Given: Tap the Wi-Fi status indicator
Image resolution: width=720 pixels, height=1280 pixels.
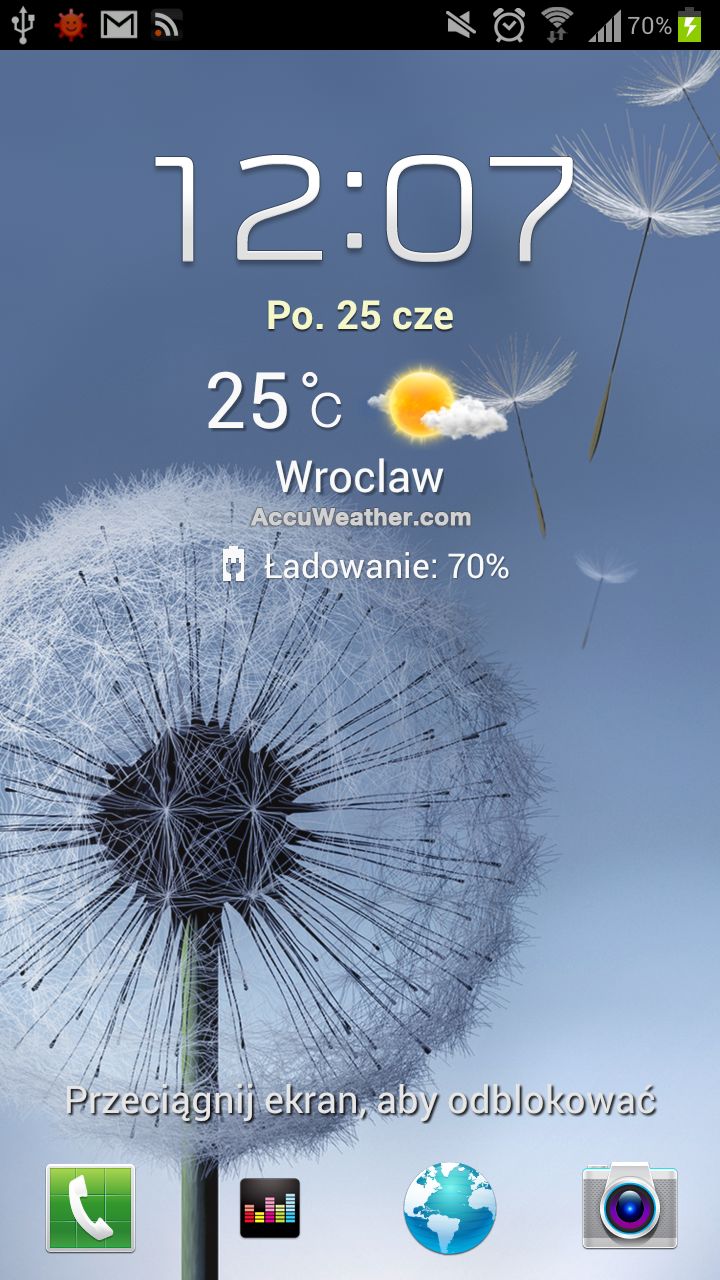Looking at the screenshot, I should 555,25.
